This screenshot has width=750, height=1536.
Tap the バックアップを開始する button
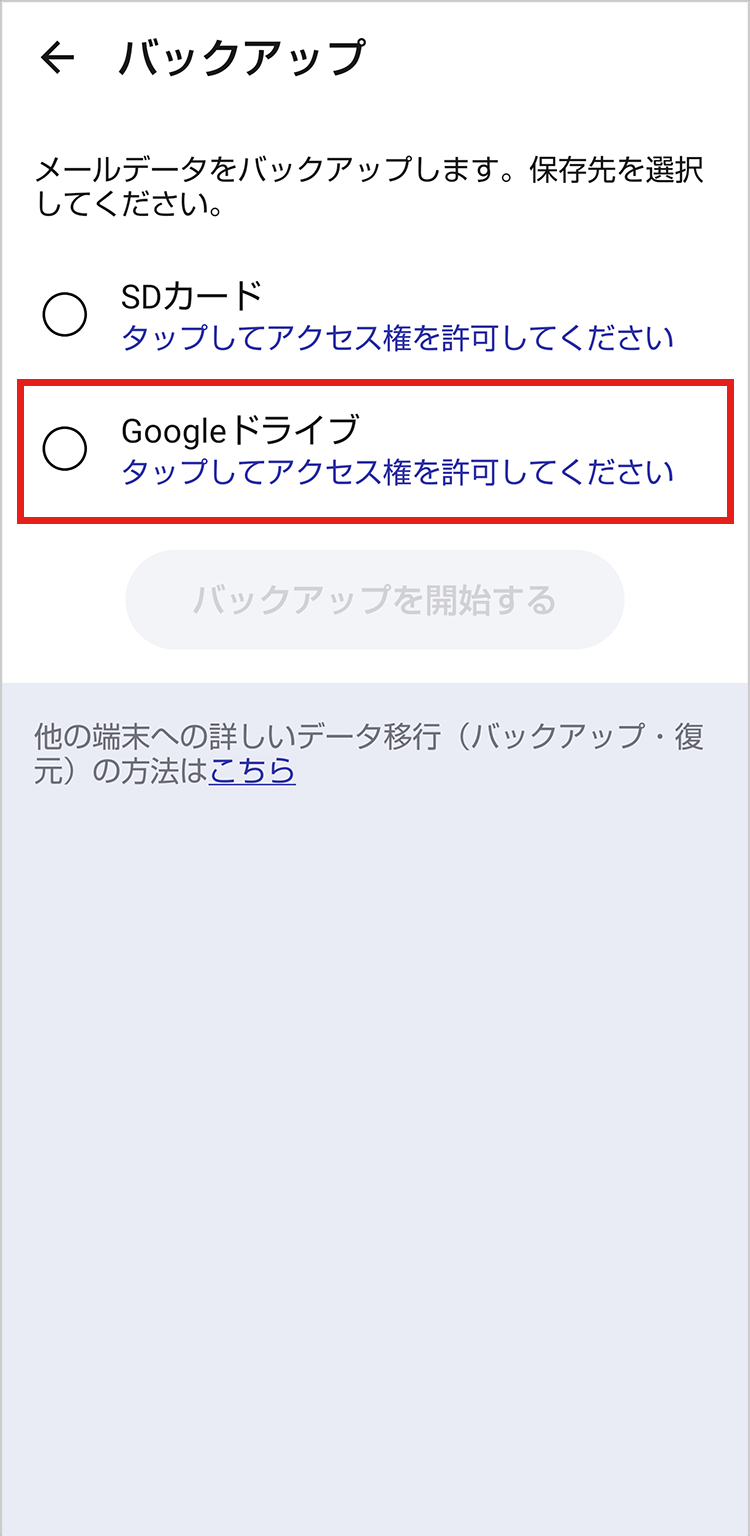(374, 600)
